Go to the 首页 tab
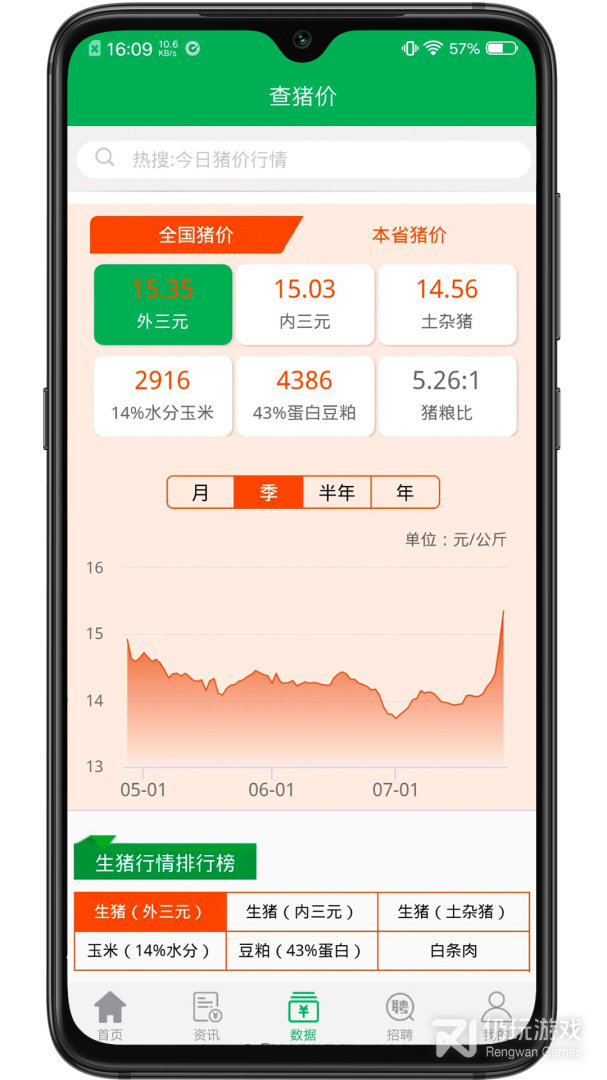 110,1016
